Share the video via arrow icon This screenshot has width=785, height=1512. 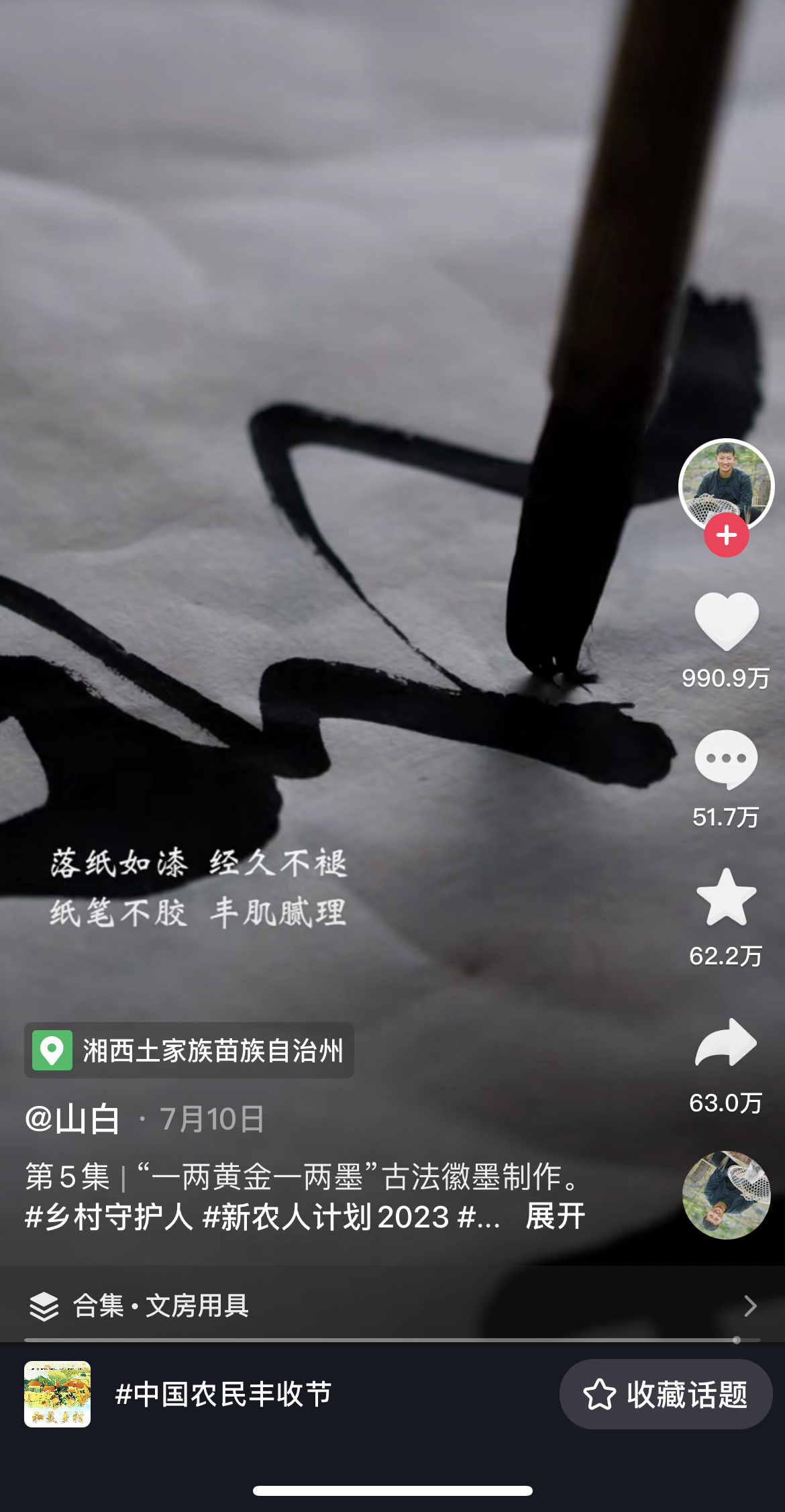click(x=726, y=1043)
